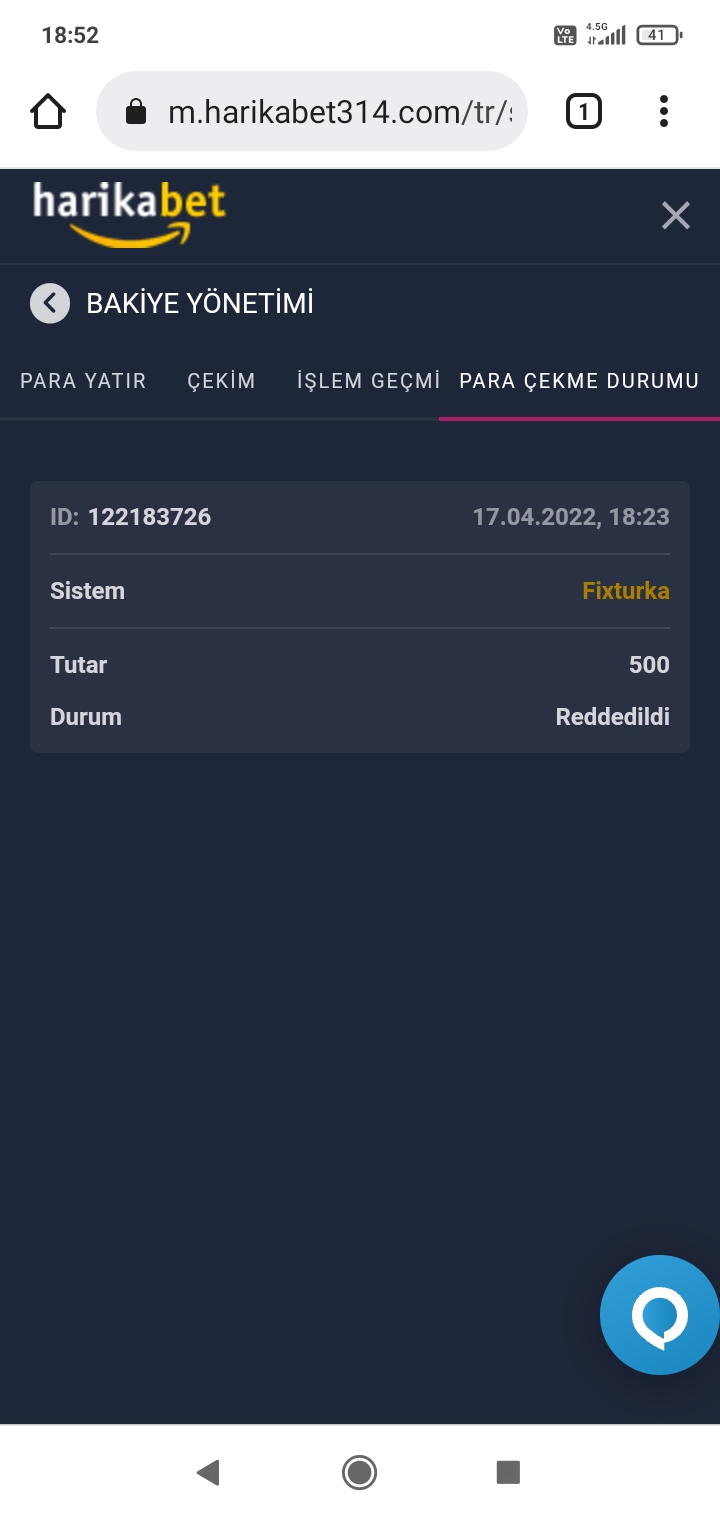Select the İŞLEM GEÇMİ tab
The height and width of the screenshot is (1520, 720).
(x=368, y=381)
